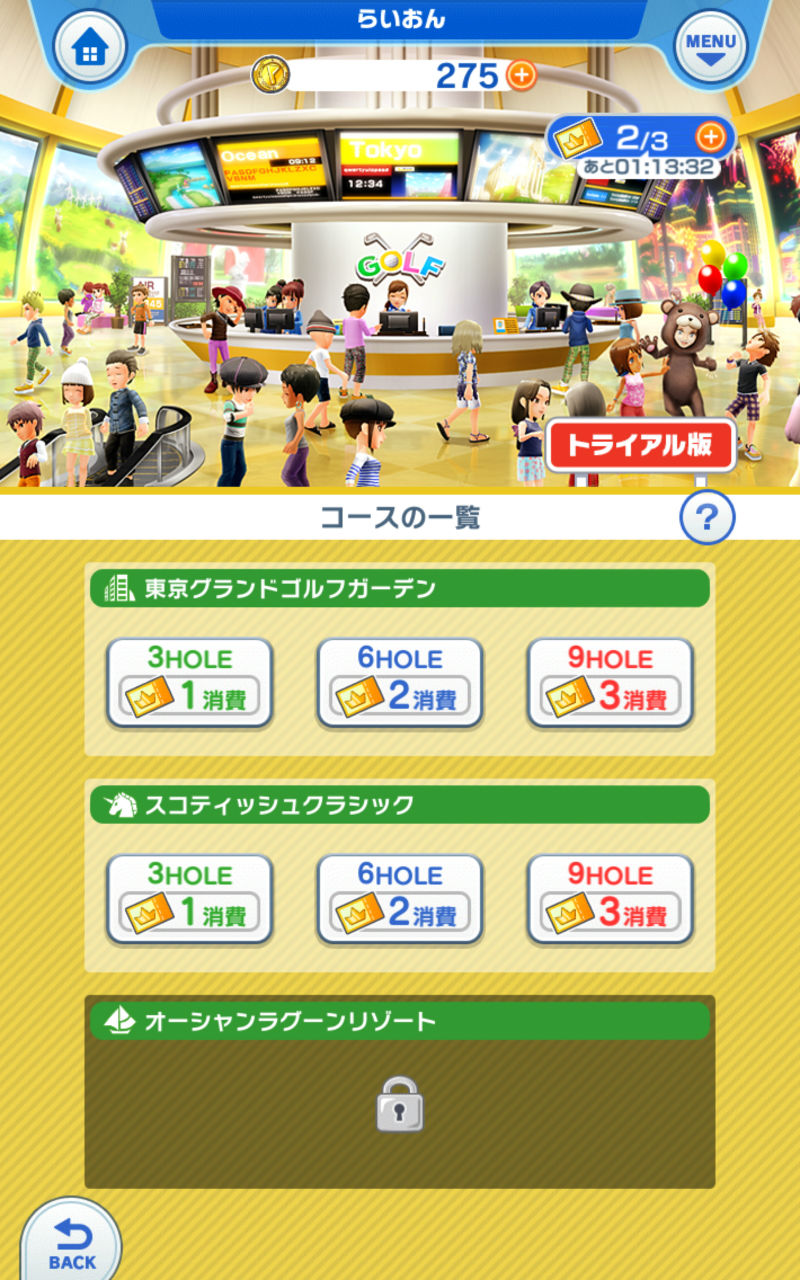Choose 6HOLE for スコティッシュクラシック
This screenshot has width=800, height=1280.
tap(400, 899)
